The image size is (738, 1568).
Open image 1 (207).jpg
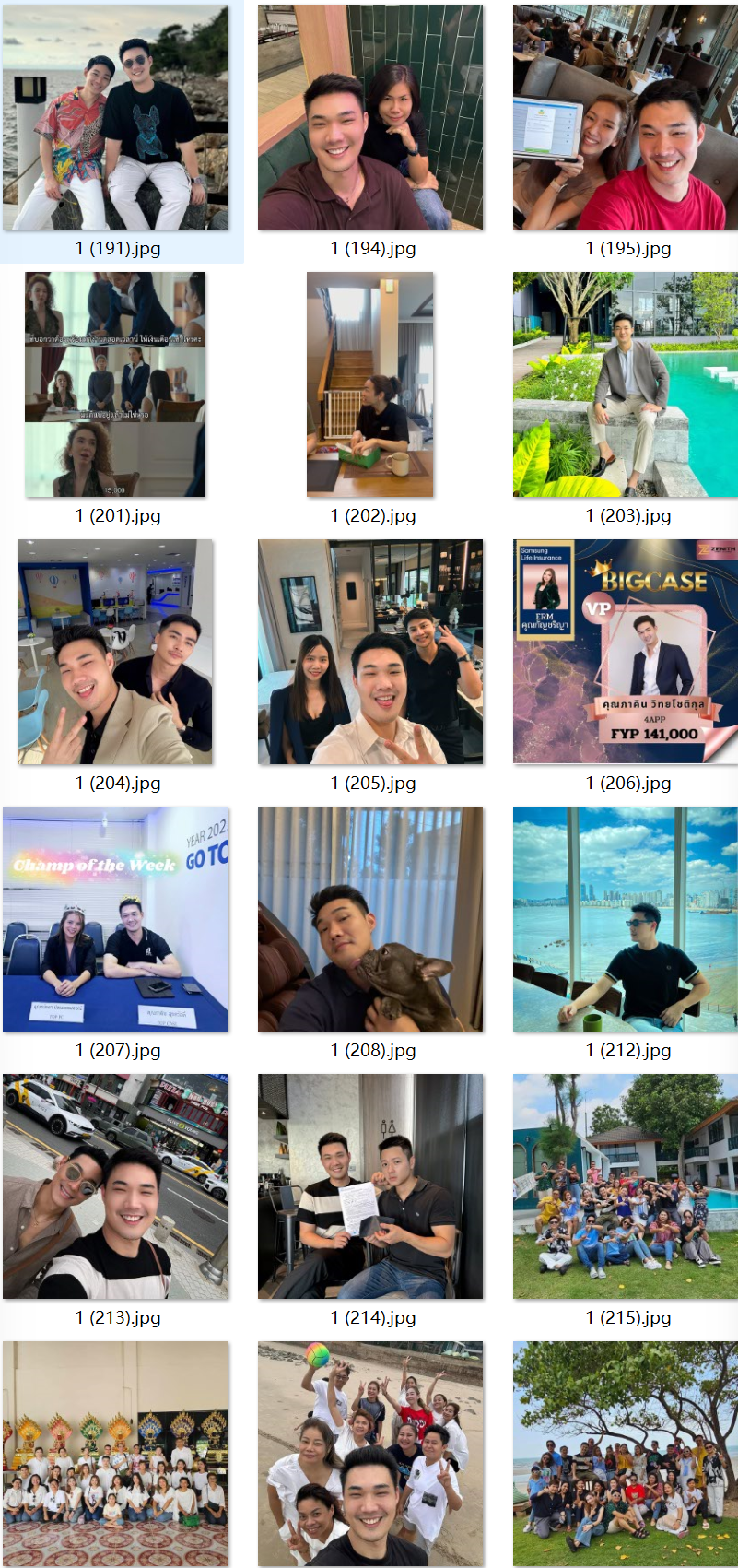click(115, 919)
